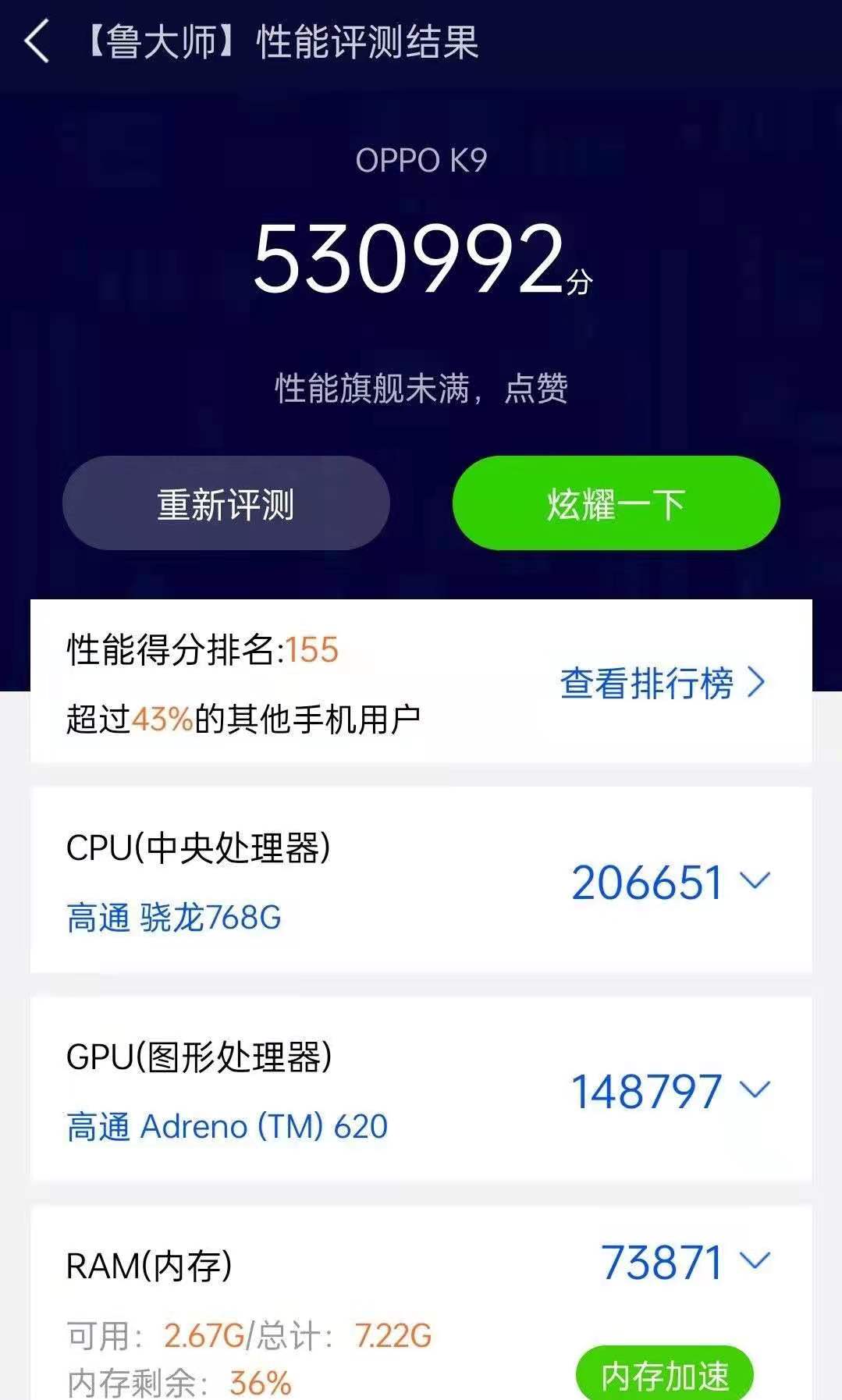Click the 性能旗舰未满，点赞 text
Screen dimensions: 842x1400
coord(420,388)
